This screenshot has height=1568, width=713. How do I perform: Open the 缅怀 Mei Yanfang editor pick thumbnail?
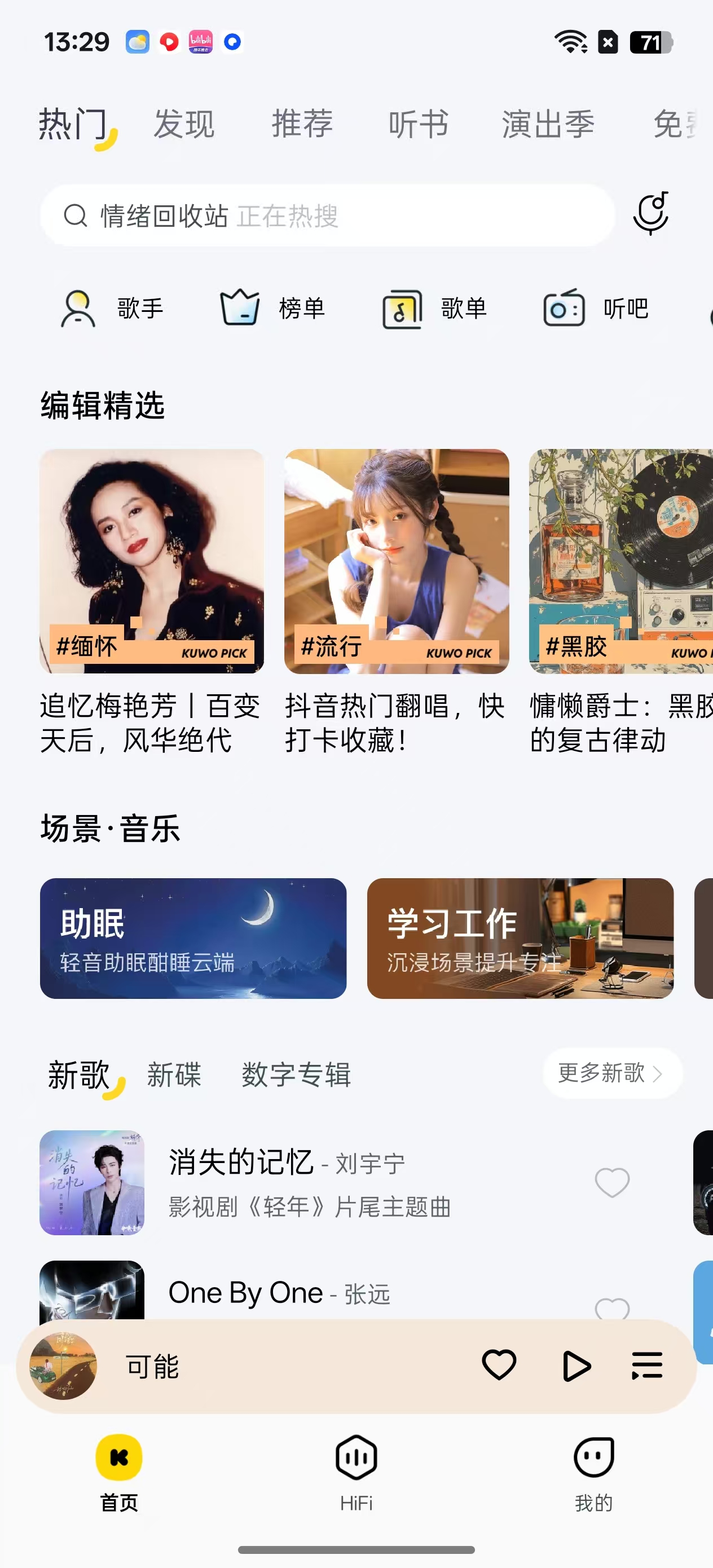point(152,560)
